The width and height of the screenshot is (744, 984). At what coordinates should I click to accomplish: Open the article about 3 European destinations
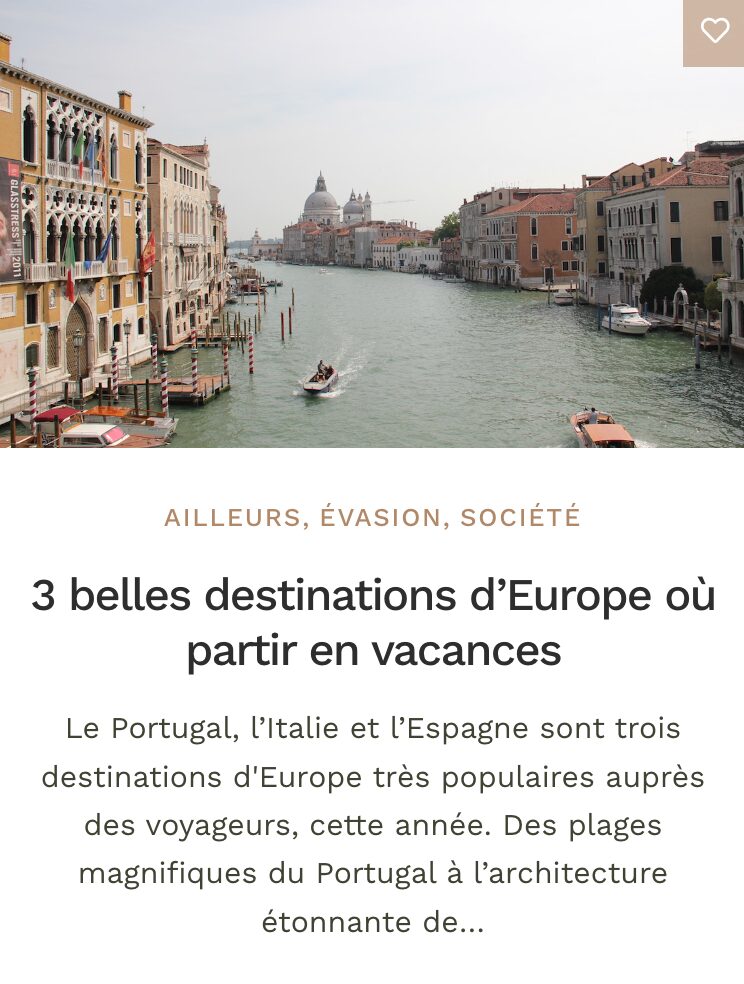point(372,620)
